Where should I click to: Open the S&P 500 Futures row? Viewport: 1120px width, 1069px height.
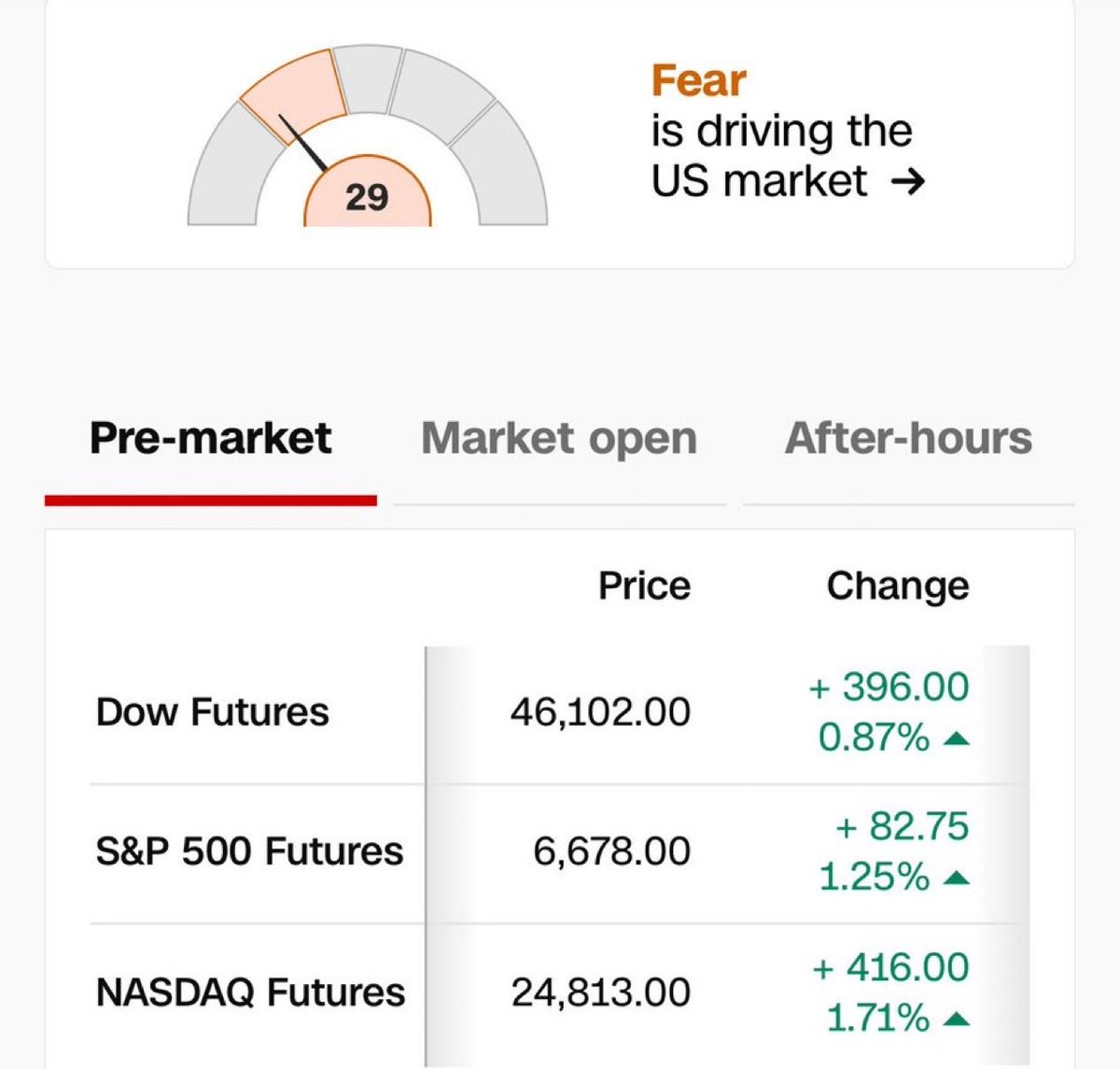click(249, 851)
